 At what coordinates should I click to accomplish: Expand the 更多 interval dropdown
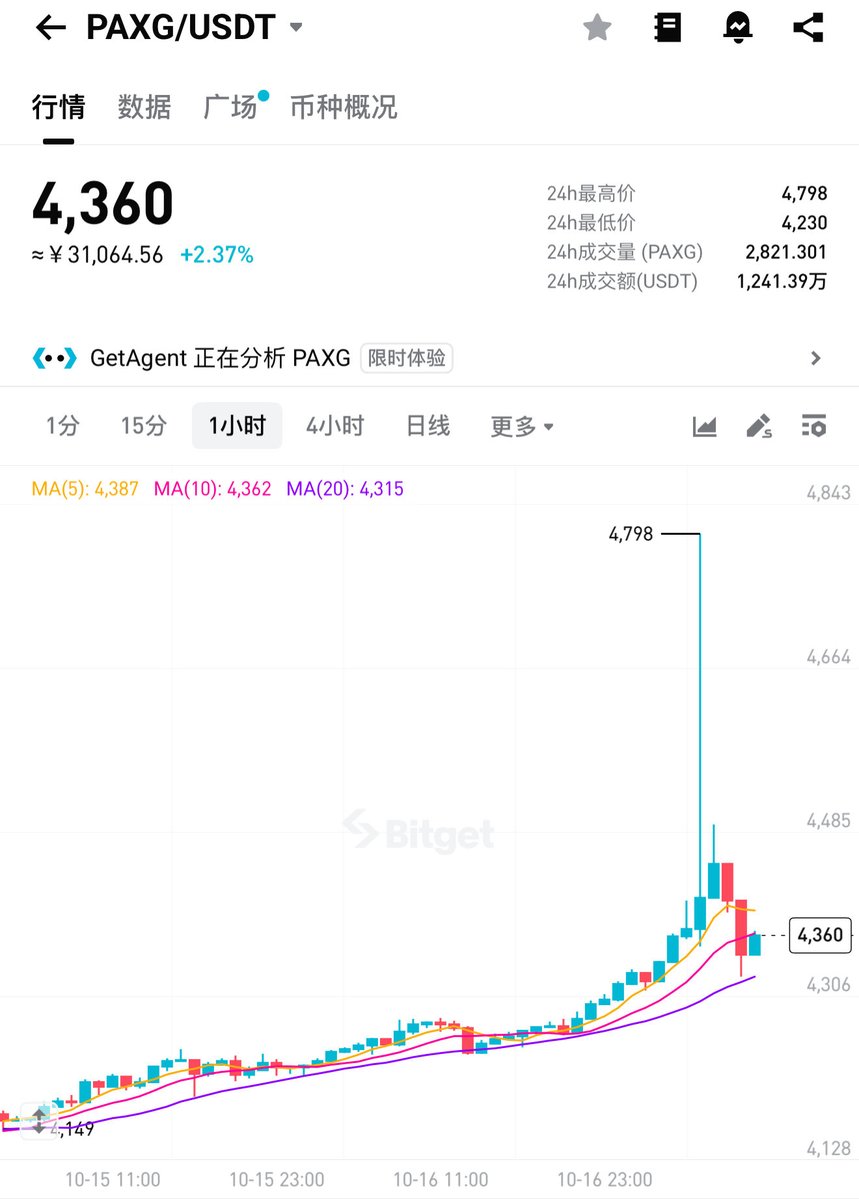click(521, 426)
